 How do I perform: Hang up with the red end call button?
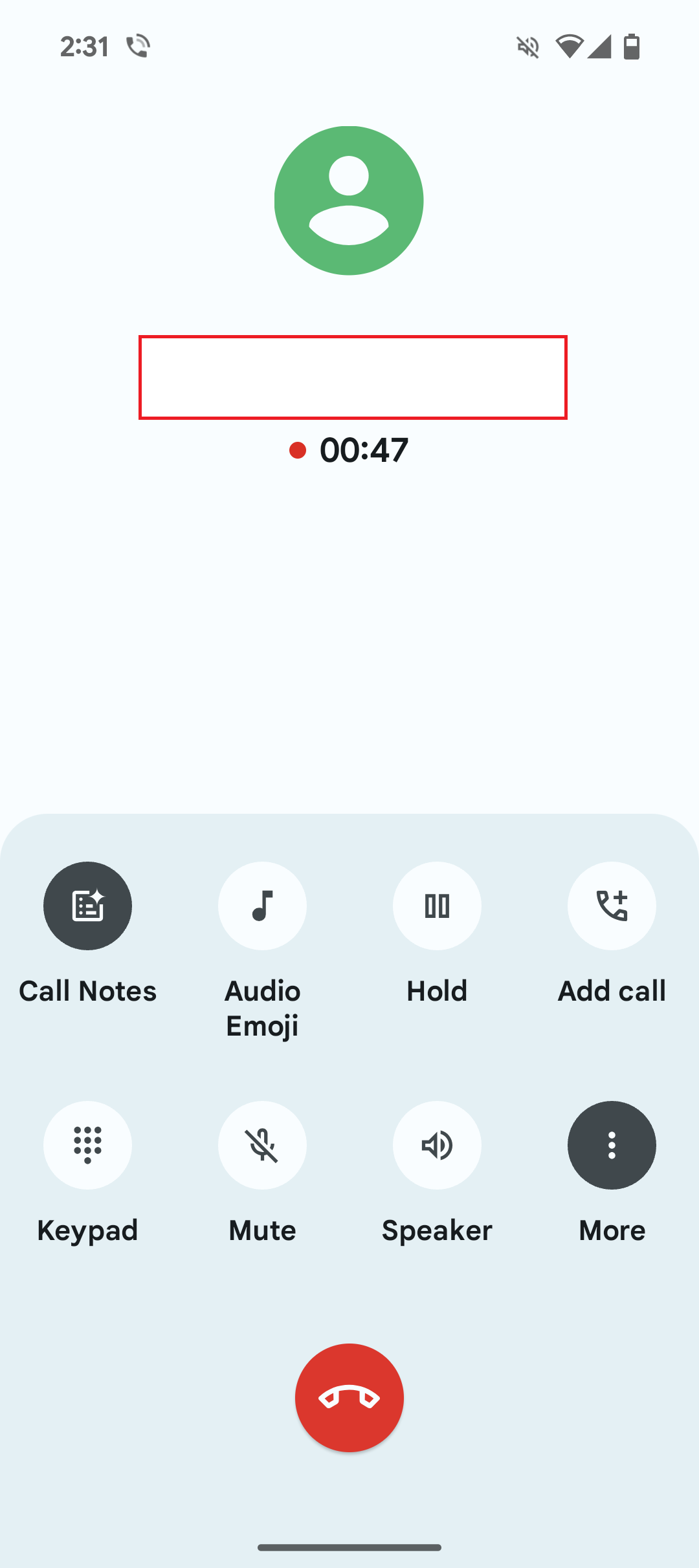click(349, 1399)
